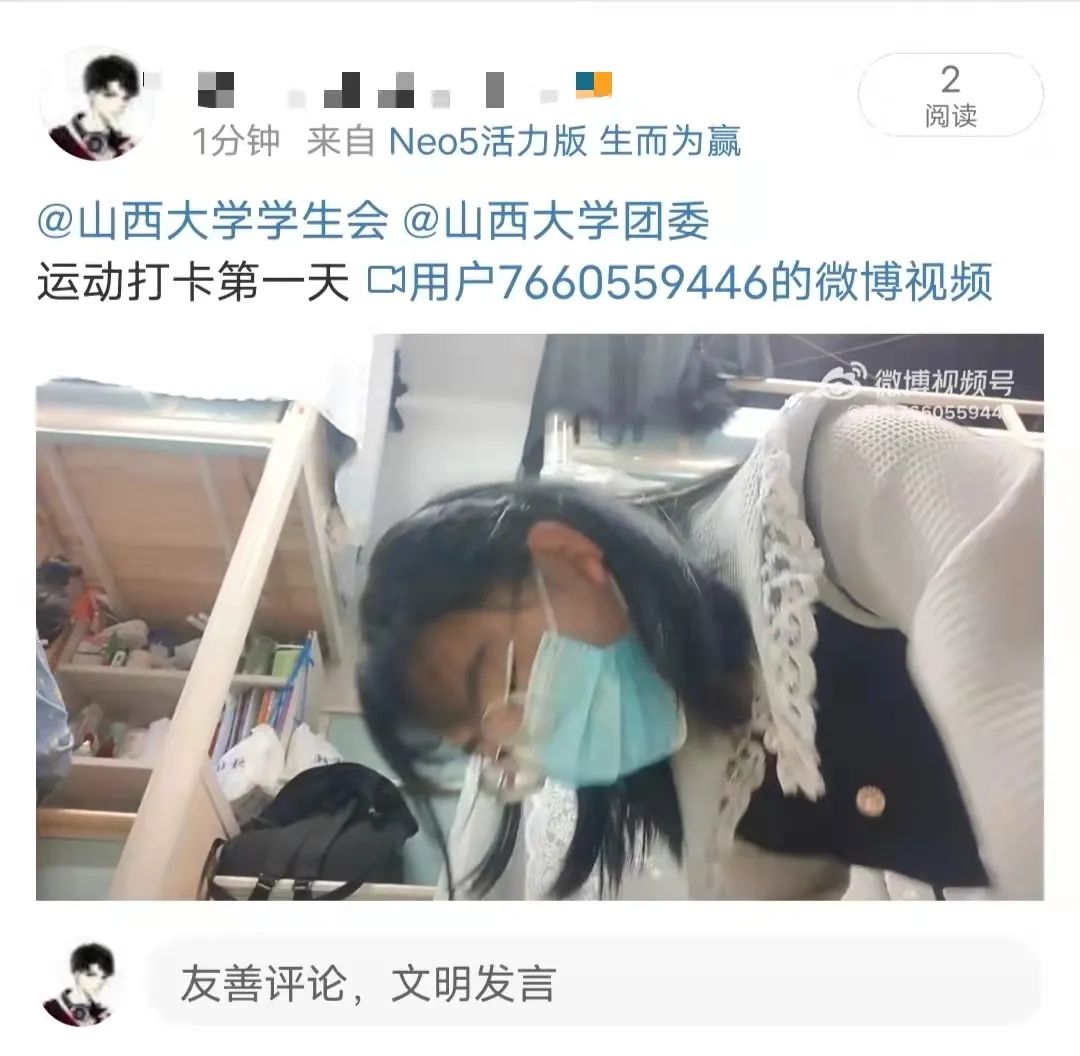Open the poster's profile avatar
1080x1056 pixels.
pyautogui.click(x=96, y=105)
